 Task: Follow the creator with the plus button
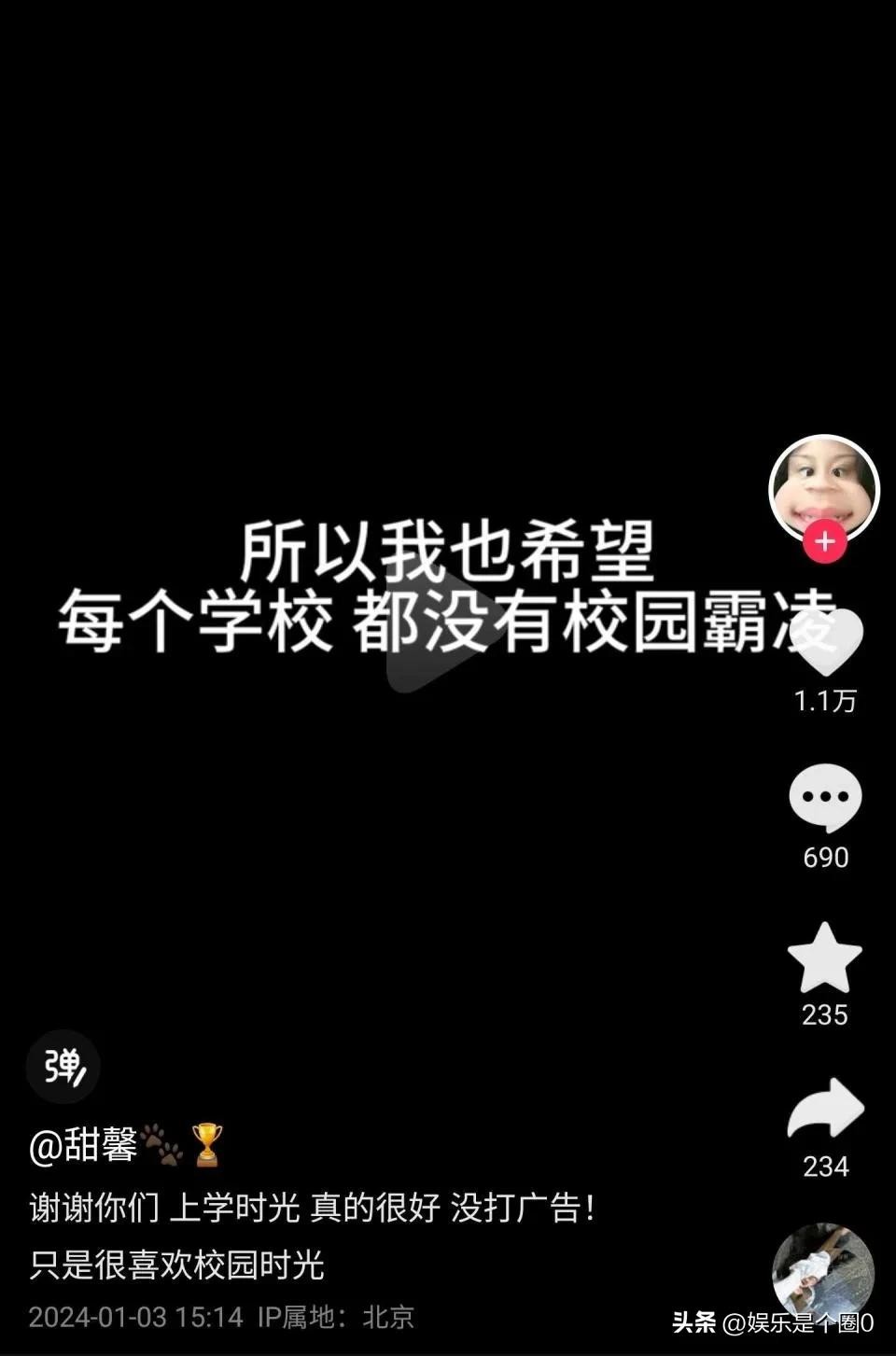pyautogui.click(x=825, y=541)
